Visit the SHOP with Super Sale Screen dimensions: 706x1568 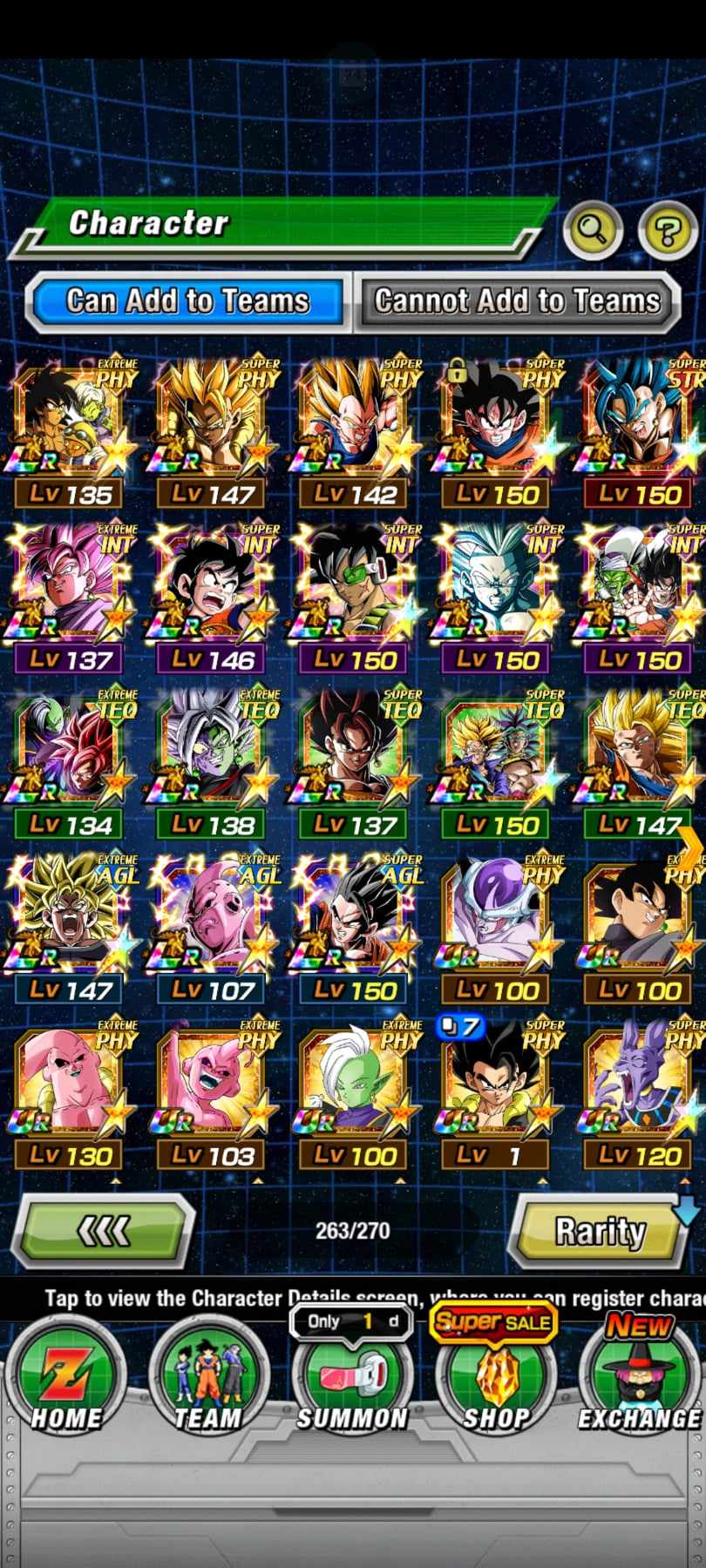[x=496, y=1381]
